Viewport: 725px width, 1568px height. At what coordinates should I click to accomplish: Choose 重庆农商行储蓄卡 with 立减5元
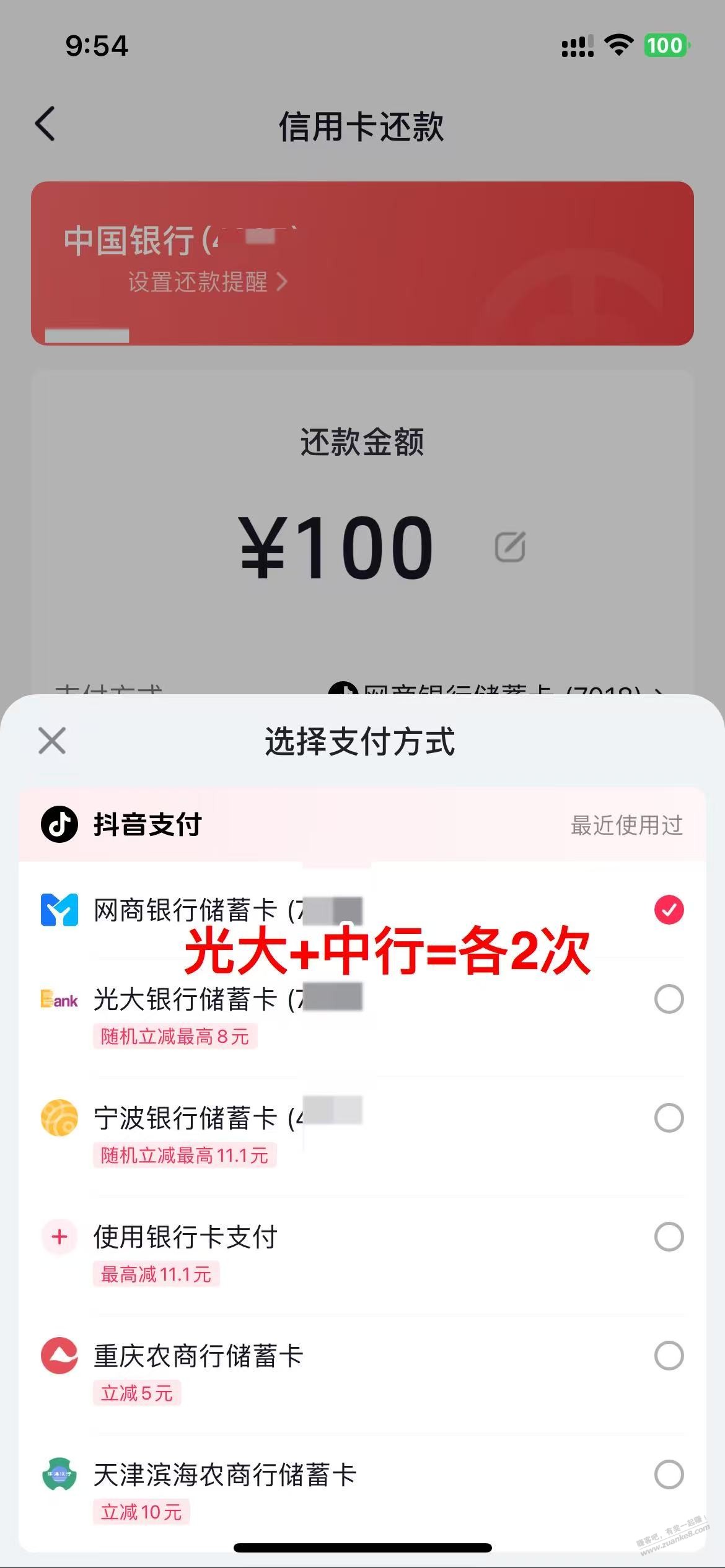click(669, 1356)
